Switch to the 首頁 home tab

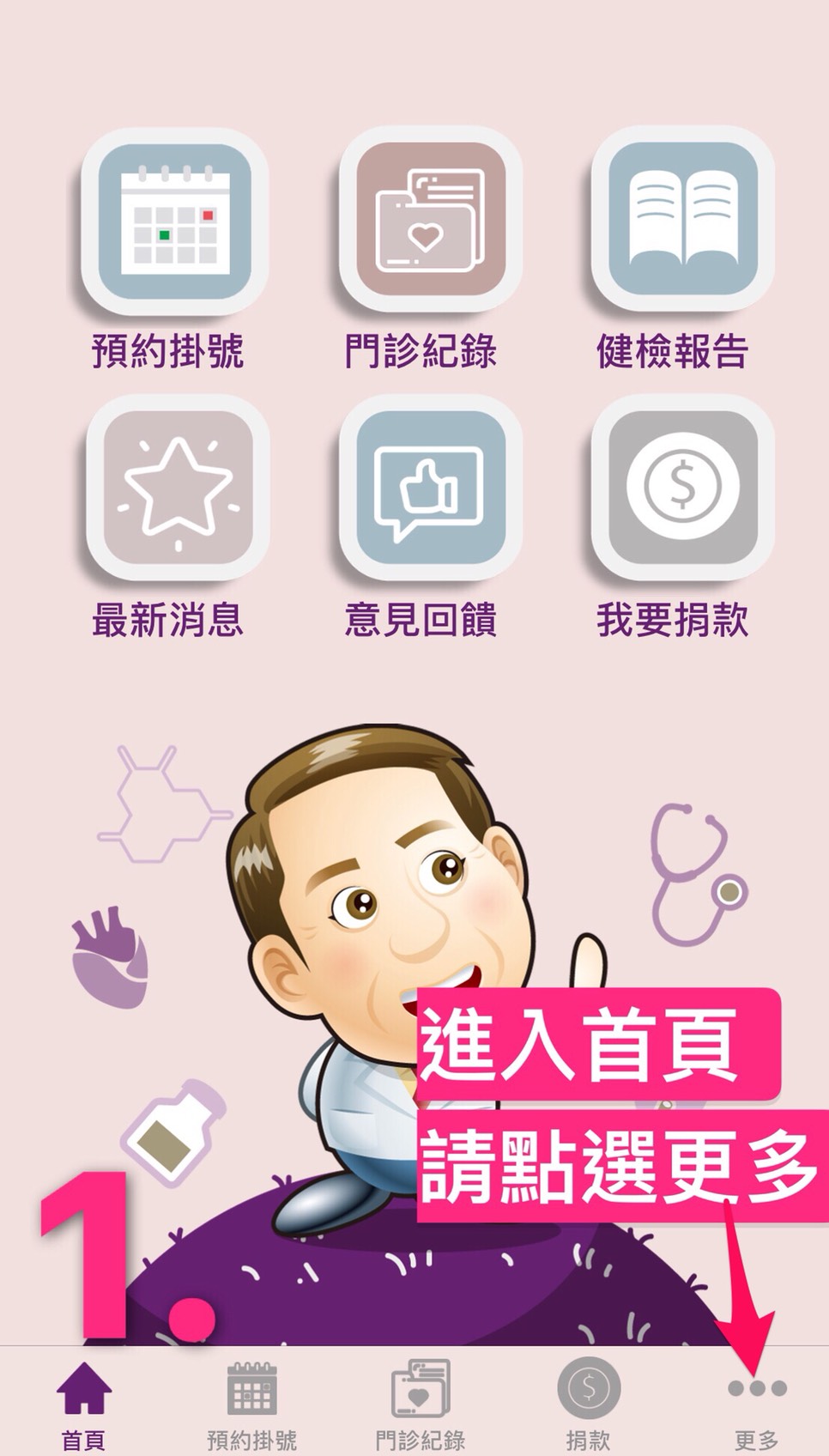tap(83, 1403)
